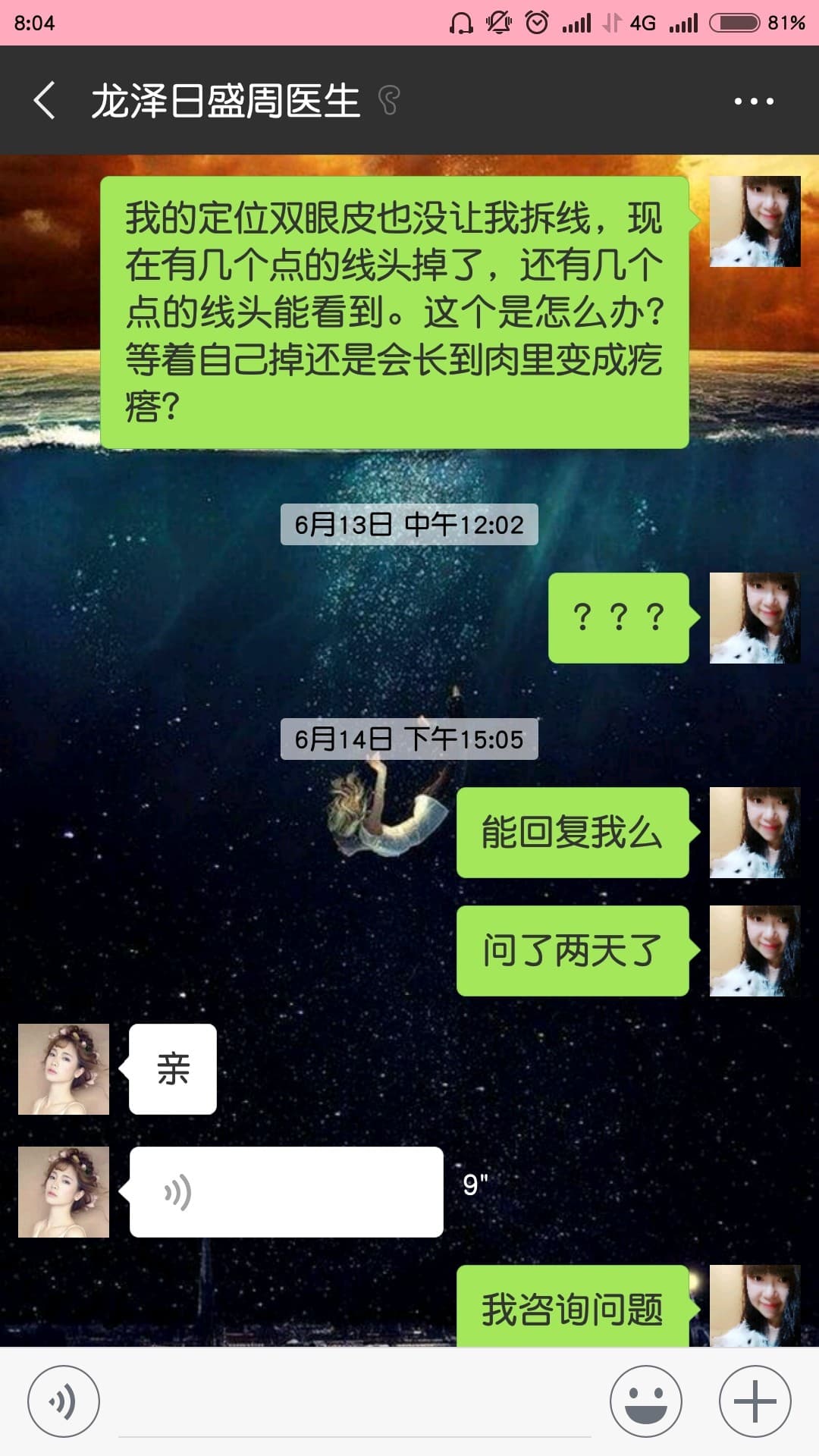The width and height of the screenshot is (819, 1456).
Task: Tap the message text input field
Action: coord(354,1403)
